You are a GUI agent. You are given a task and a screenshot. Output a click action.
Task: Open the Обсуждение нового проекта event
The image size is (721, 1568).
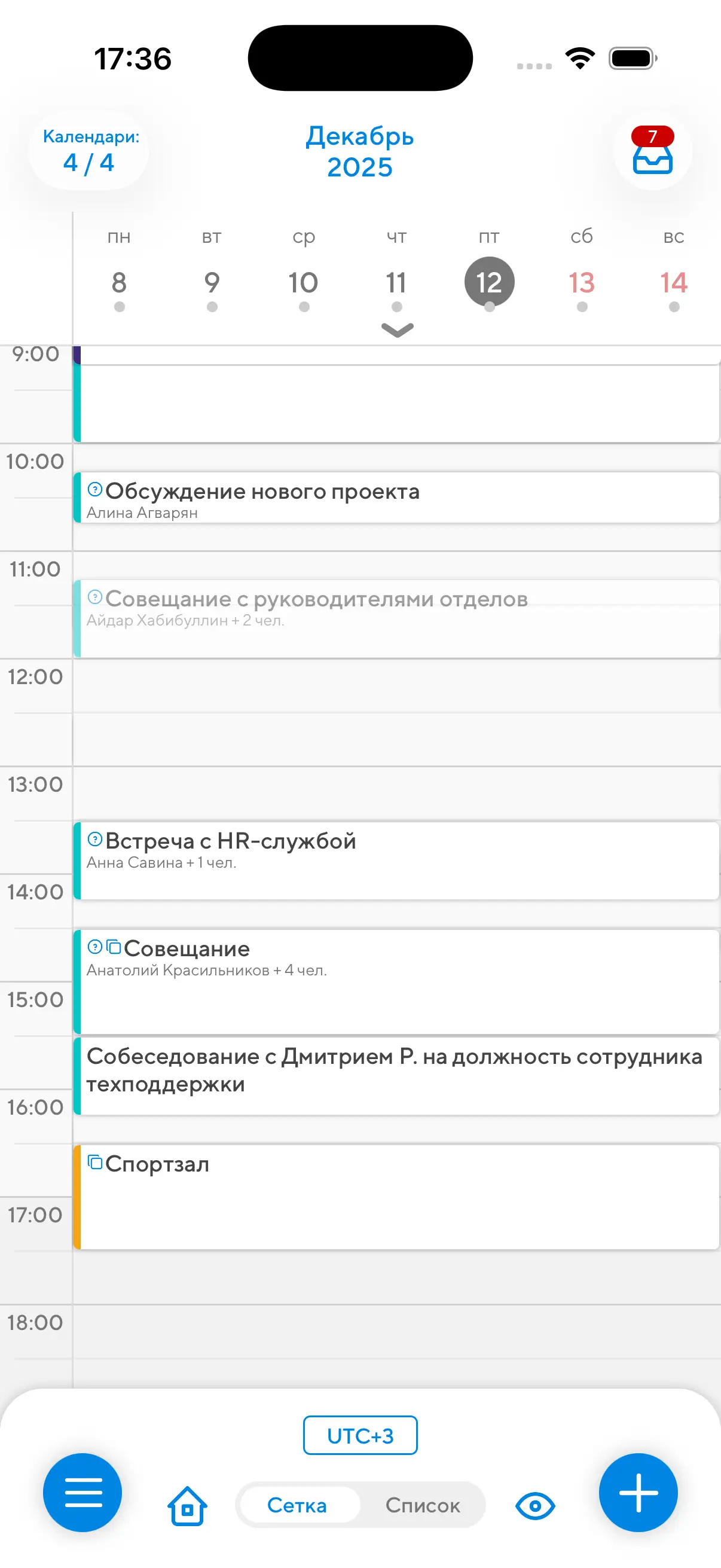[x=396, y=498]
